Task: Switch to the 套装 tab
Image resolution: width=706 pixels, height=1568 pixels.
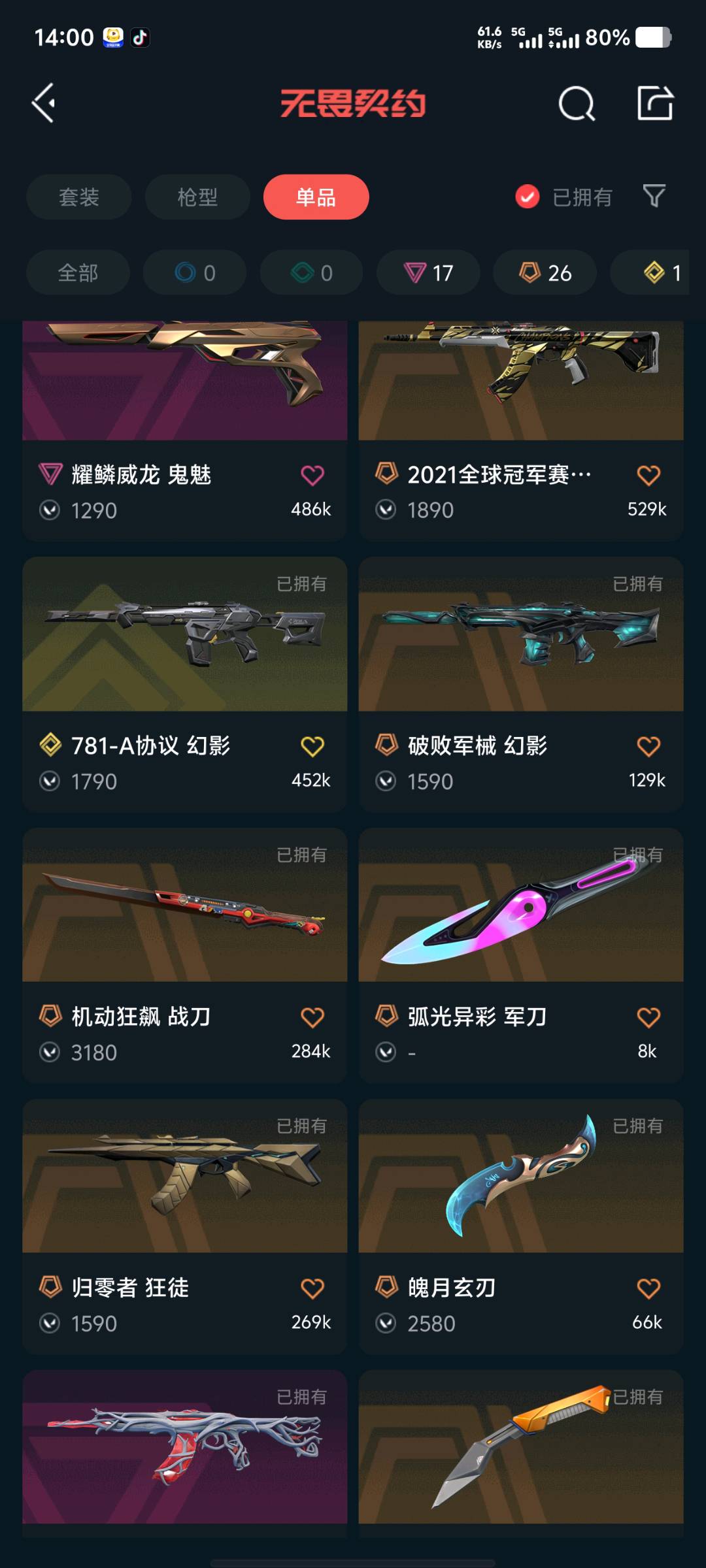Action: [x=78, y=197]
